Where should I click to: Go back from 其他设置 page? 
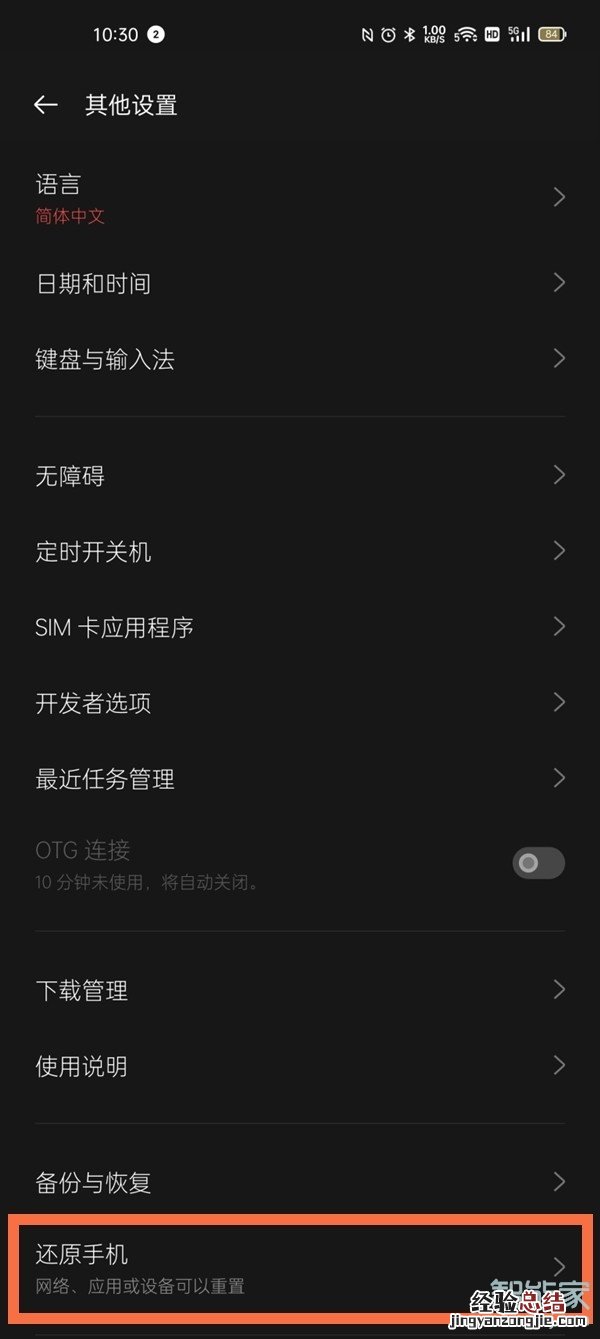(x=46, y=105)
